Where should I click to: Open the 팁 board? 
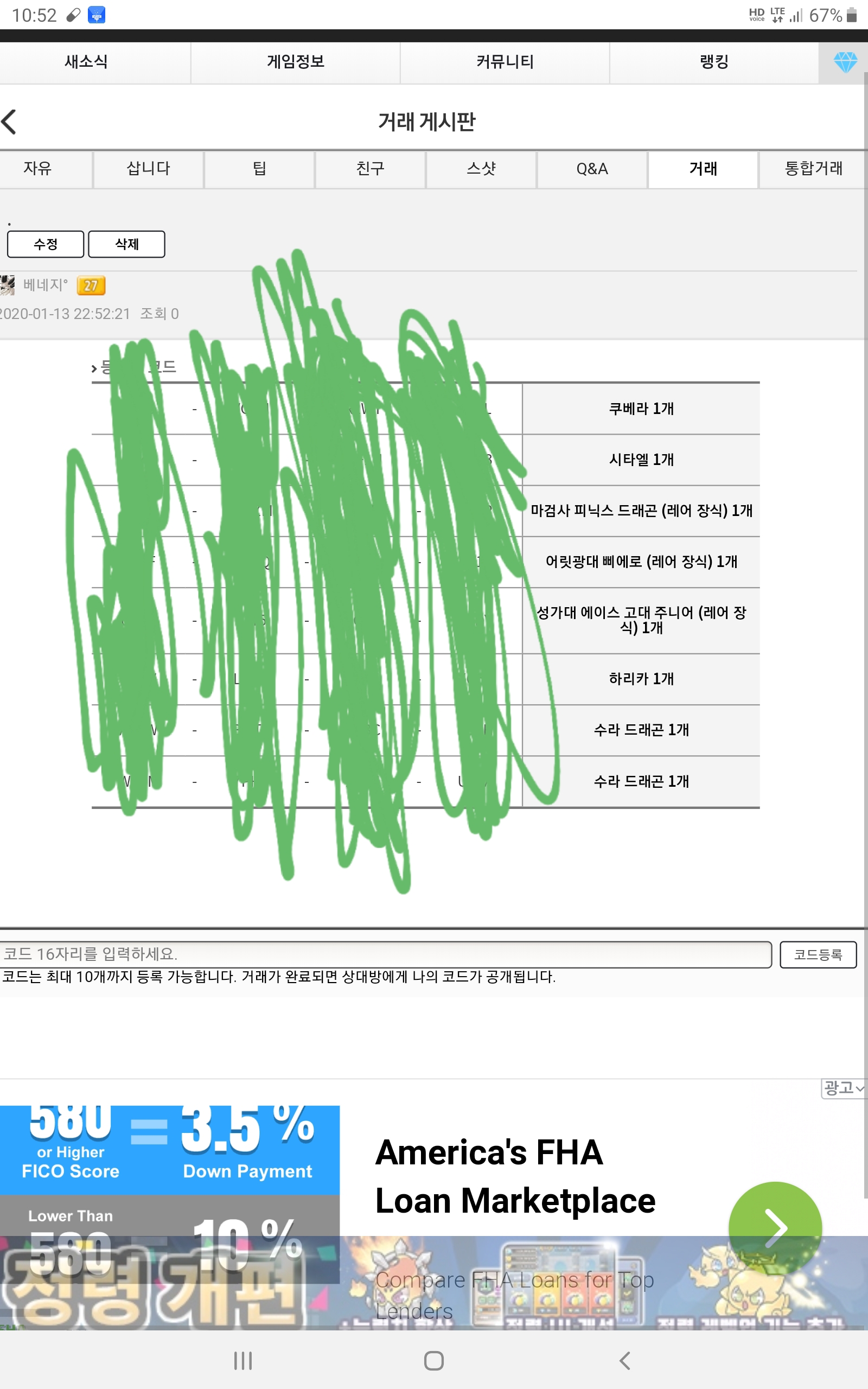click(259, 169)
